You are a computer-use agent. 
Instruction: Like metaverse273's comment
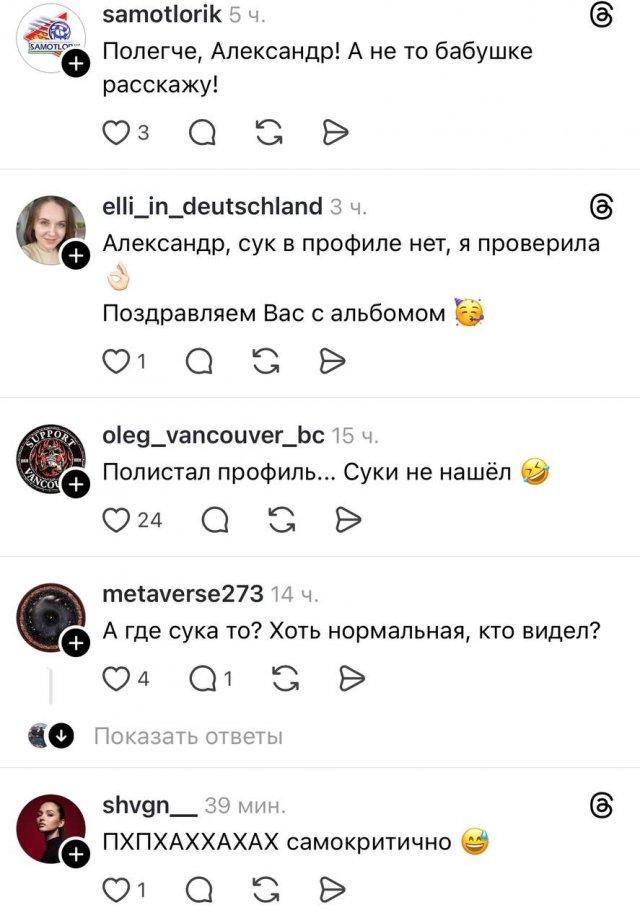(116, 680)
